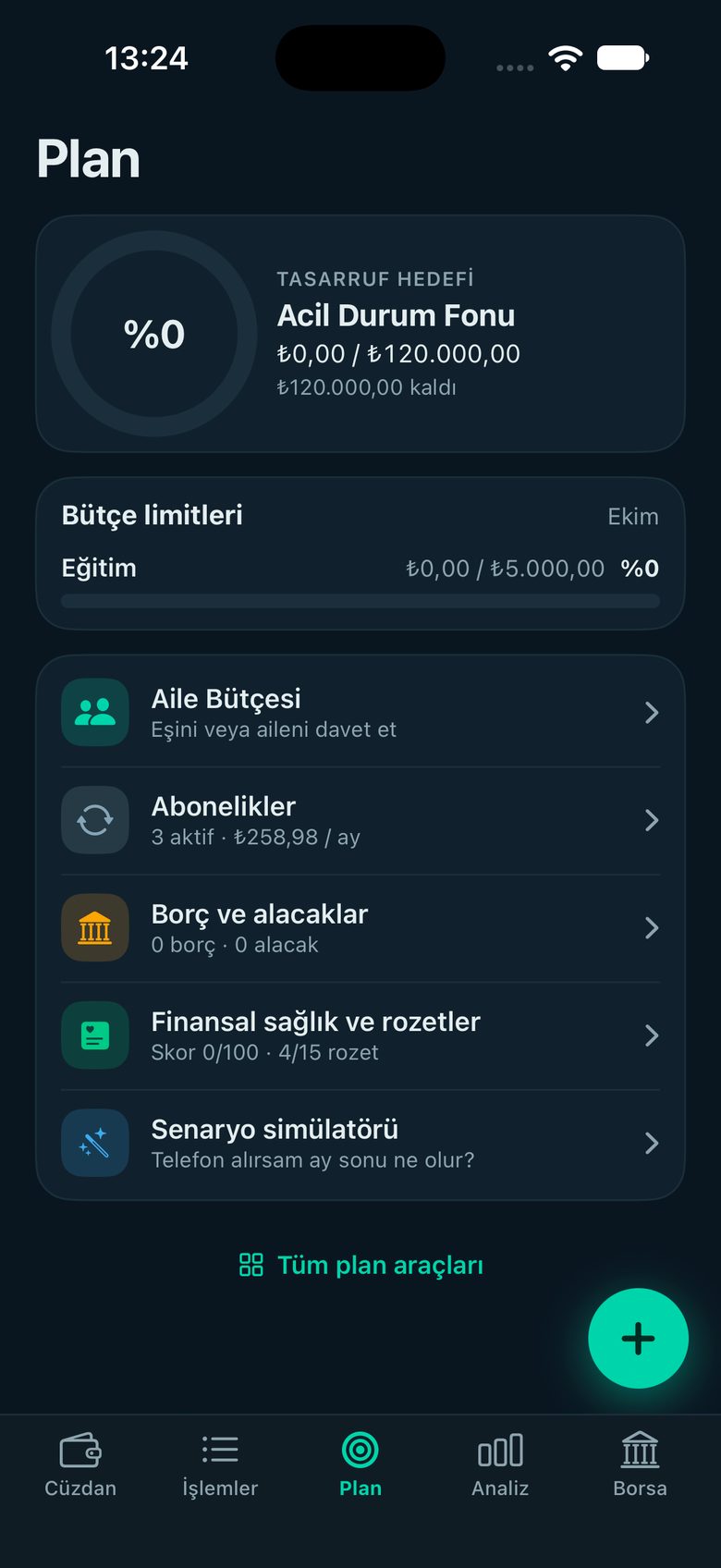This screenshot has height=1568, width=721.
Task: Open Aile Bütçesi
Action: tap(360, 713)
